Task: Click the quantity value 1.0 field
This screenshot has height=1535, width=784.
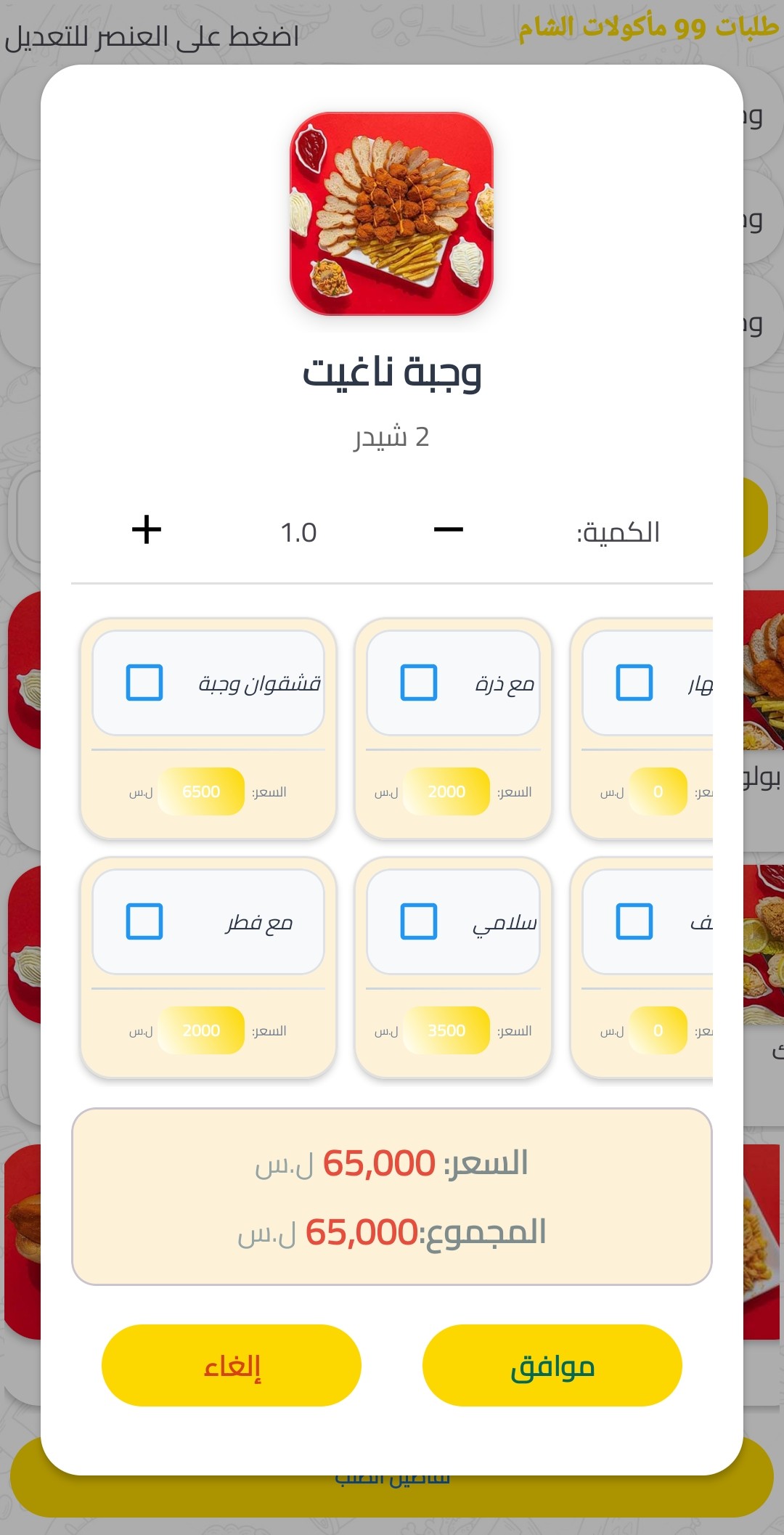Action: [299, 531]
